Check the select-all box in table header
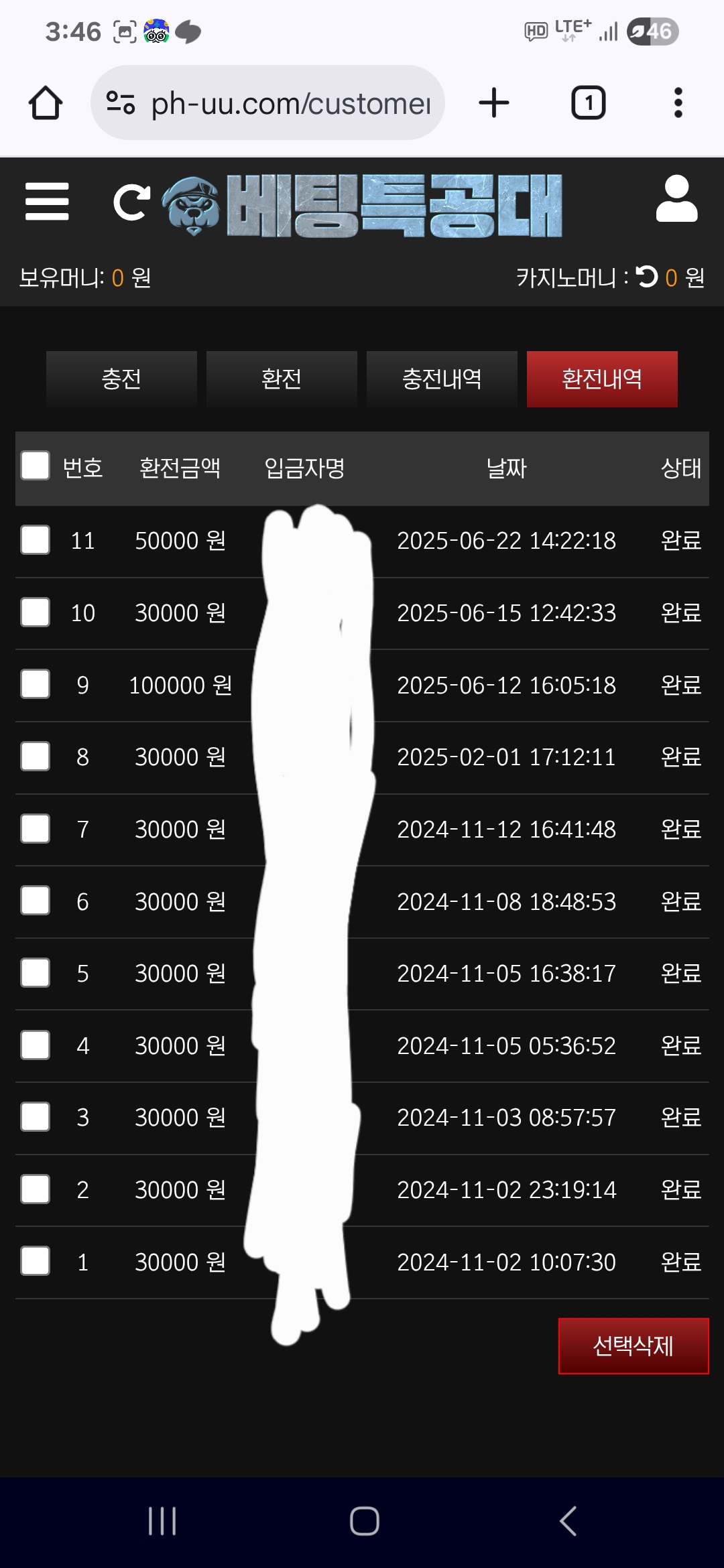The height and width of the screenshot is (1568, 724). [36, 466]
